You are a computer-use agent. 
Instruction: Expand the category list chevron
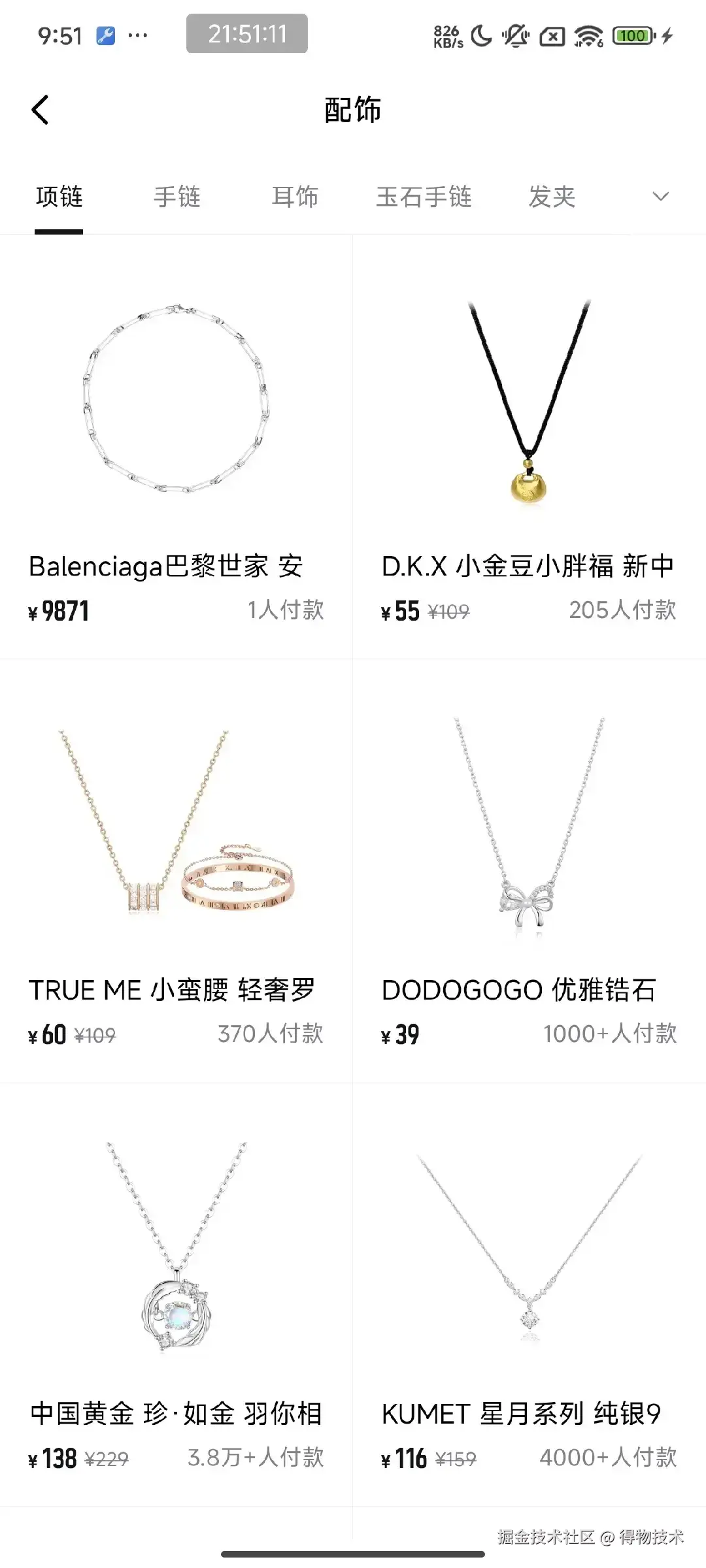pos(661,197)
